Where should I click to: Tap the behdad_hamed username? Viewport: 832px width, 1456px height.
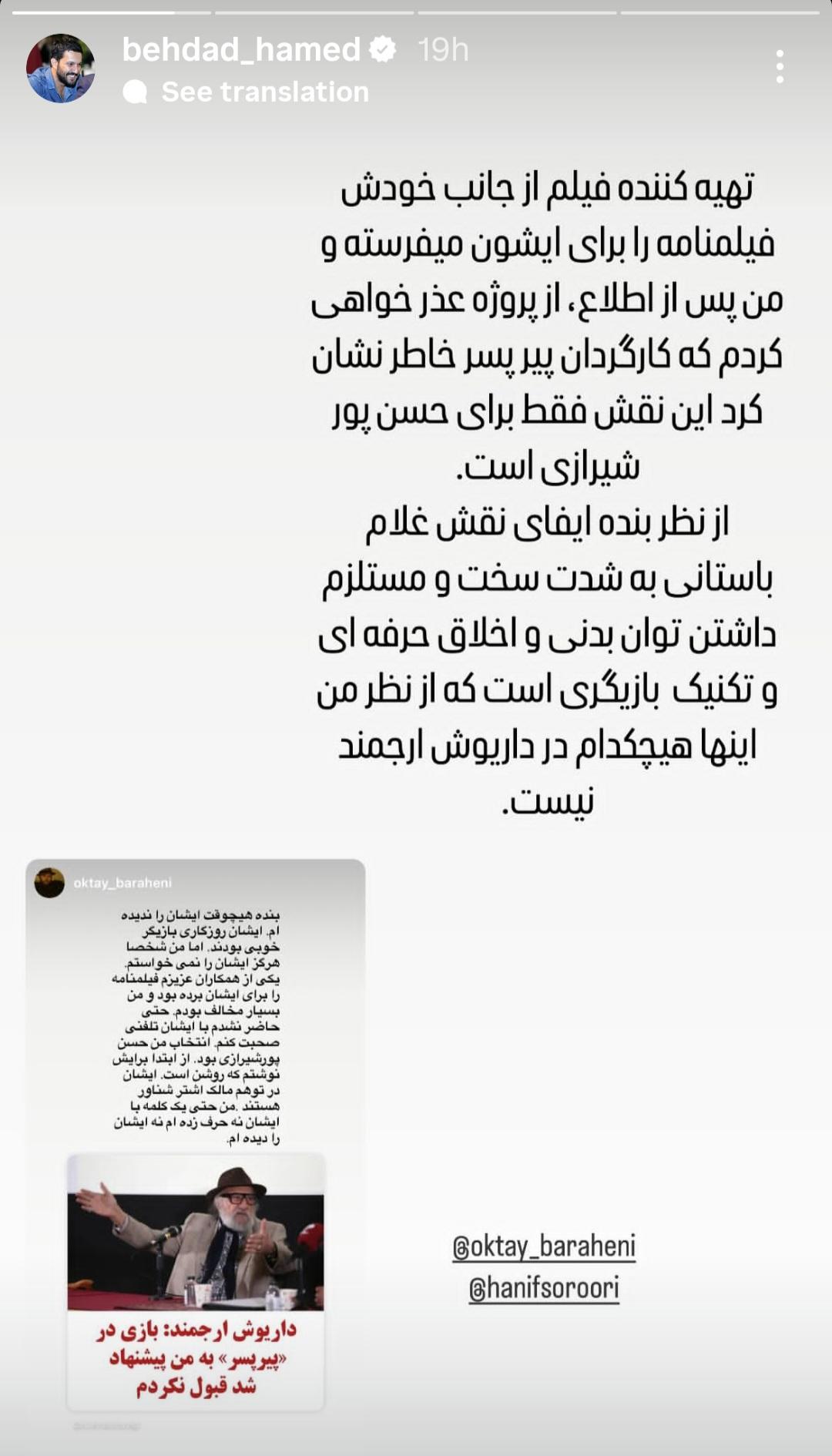point(240,50)
